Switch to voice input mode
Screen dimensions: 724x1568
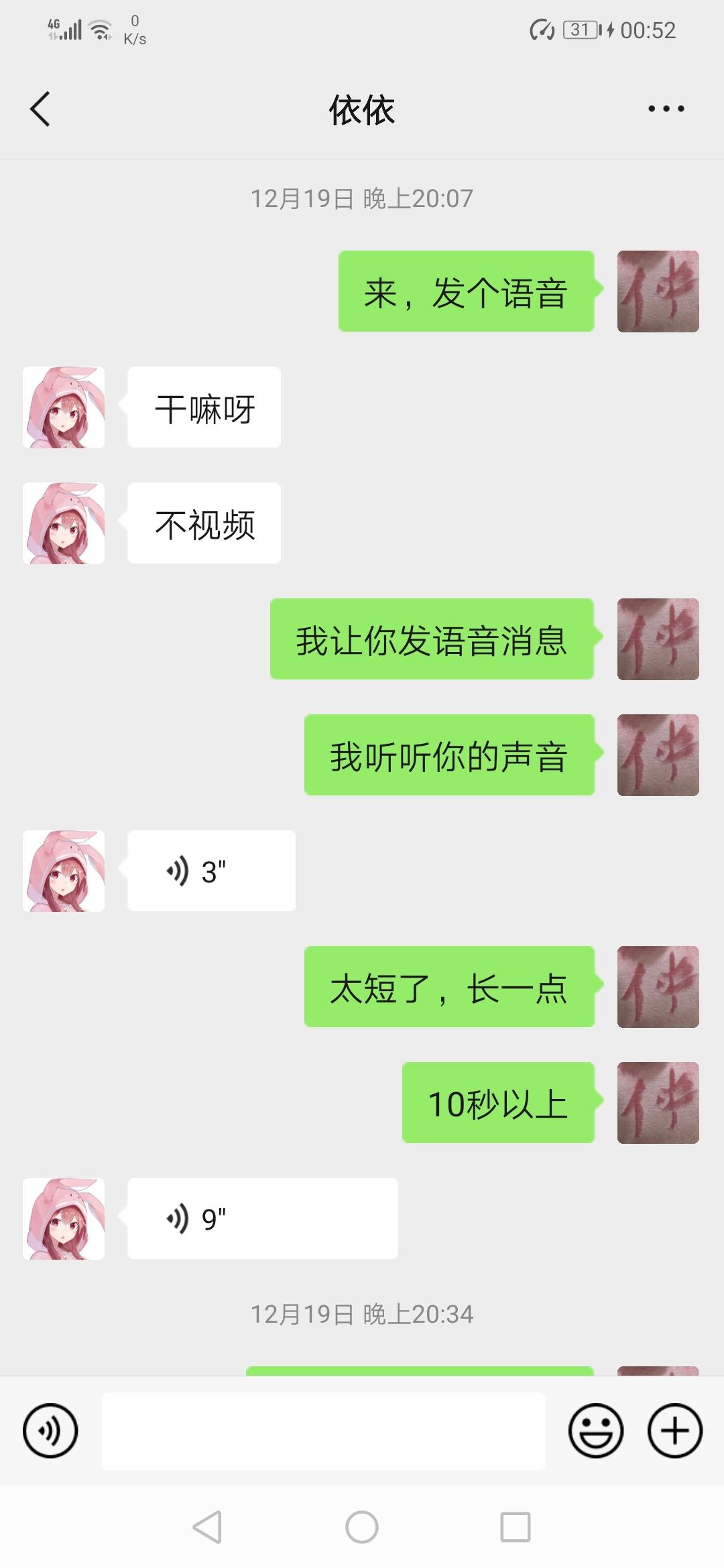50,1431
